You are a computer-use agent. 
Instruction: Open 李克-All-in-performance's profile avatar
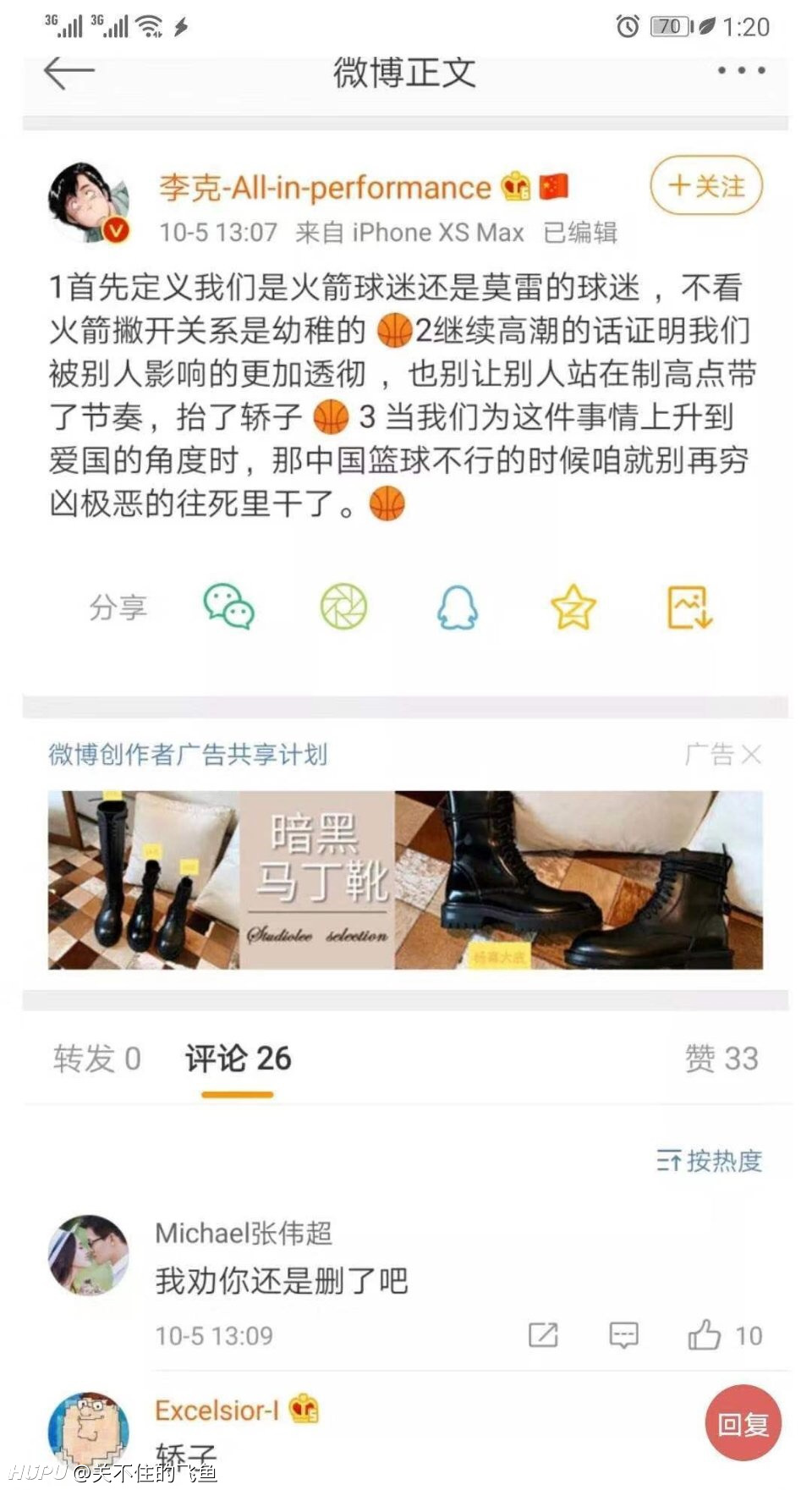click(88, 202)
